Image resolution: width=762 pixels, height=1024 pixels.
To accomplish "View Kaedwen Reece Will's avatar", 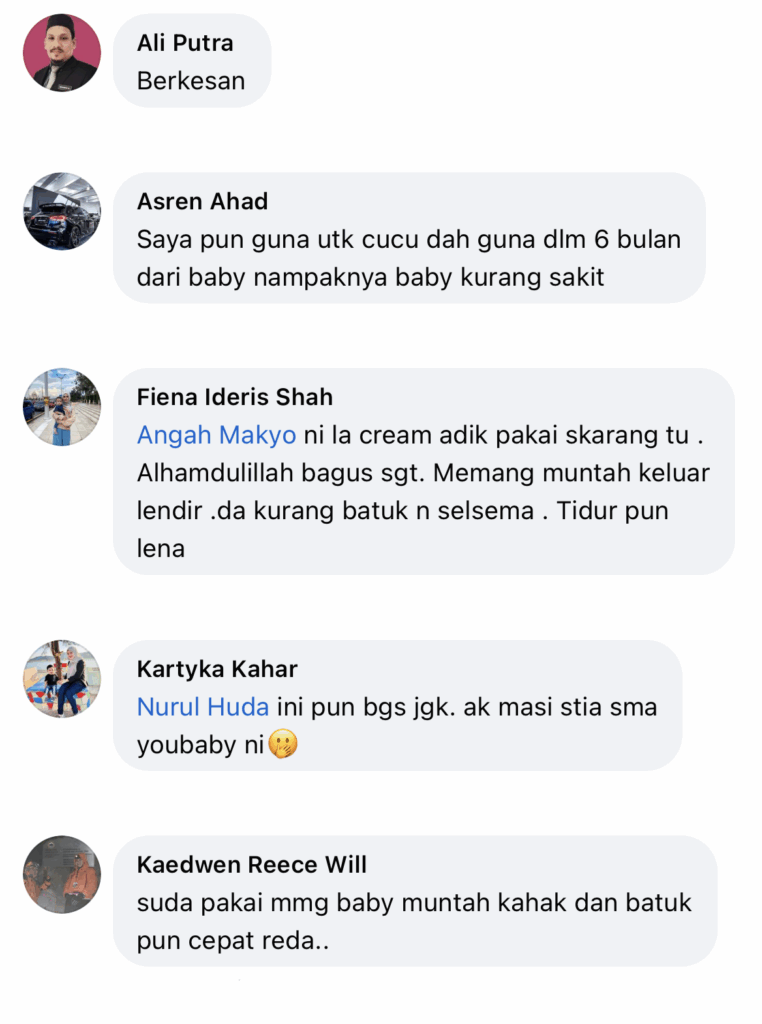I will 62,874.
